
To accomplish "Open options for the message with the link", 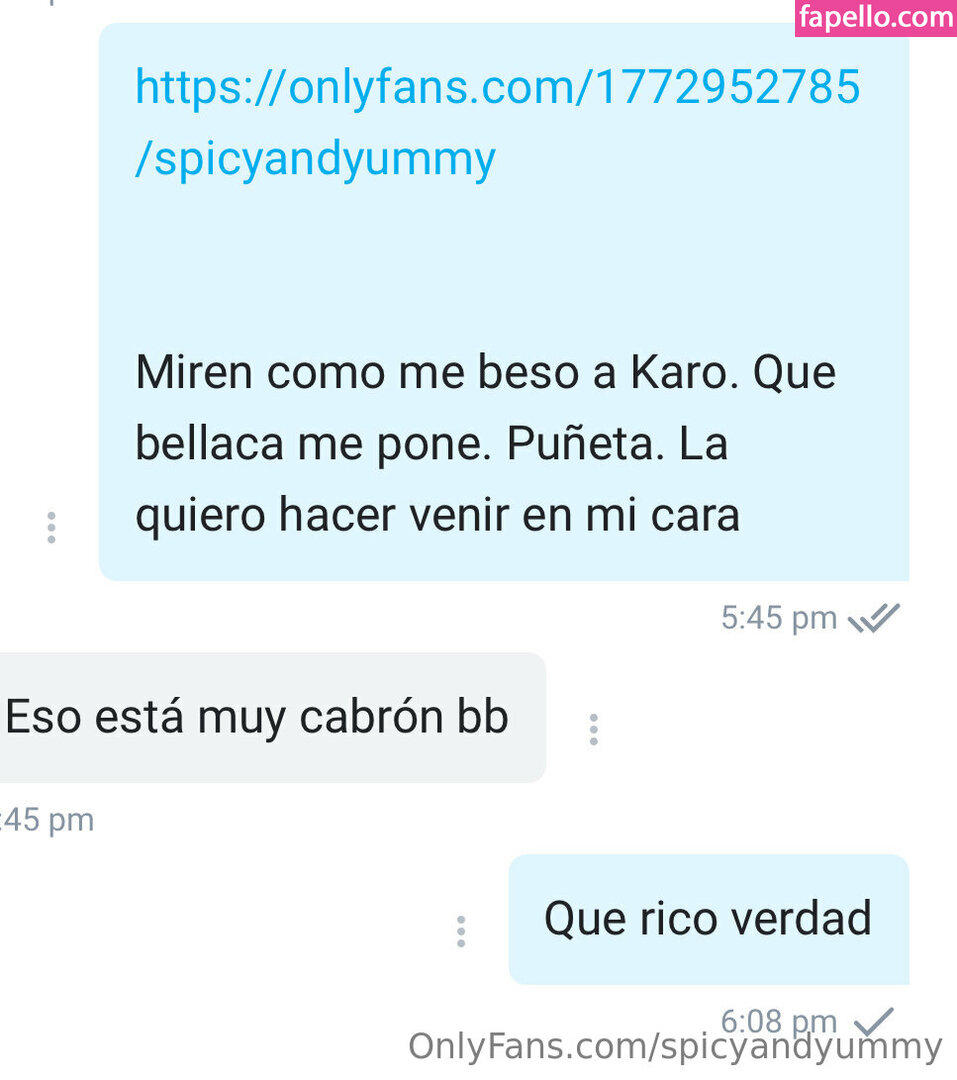I will 51,527.
